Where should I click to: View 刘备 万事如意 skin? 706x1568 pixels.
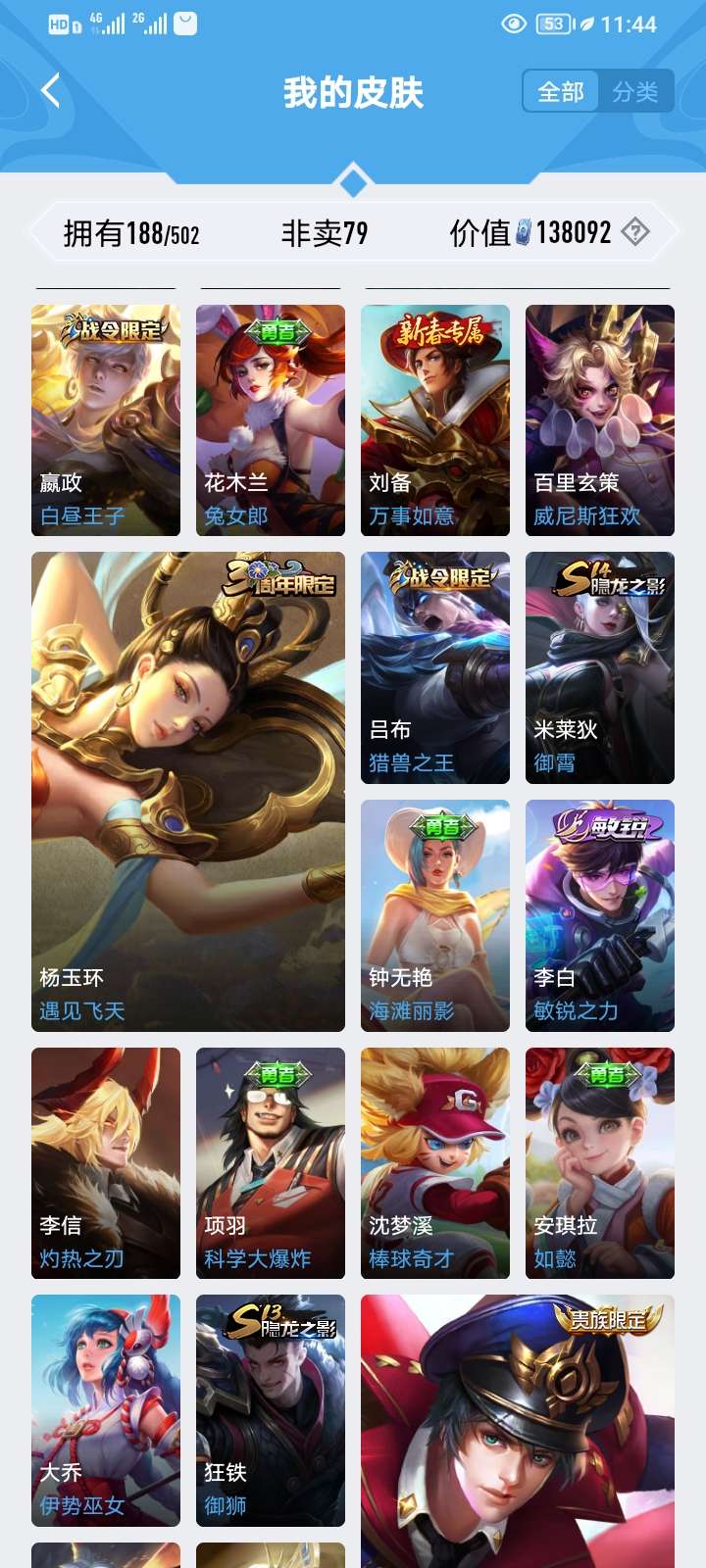pyautogui.click(x=435, y=419)
